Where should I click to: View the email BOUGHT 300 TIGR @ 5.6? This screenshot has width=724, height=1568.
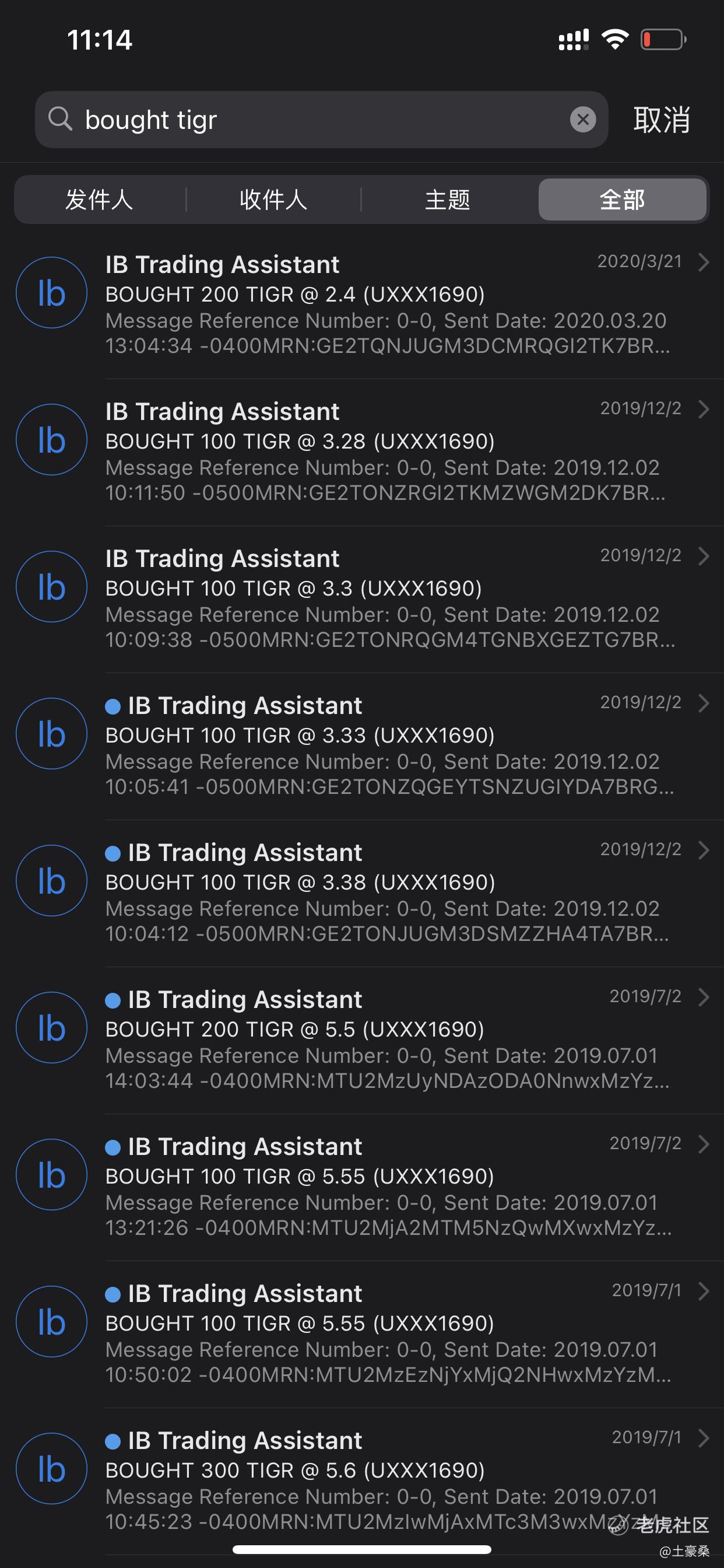point(389,1480)
